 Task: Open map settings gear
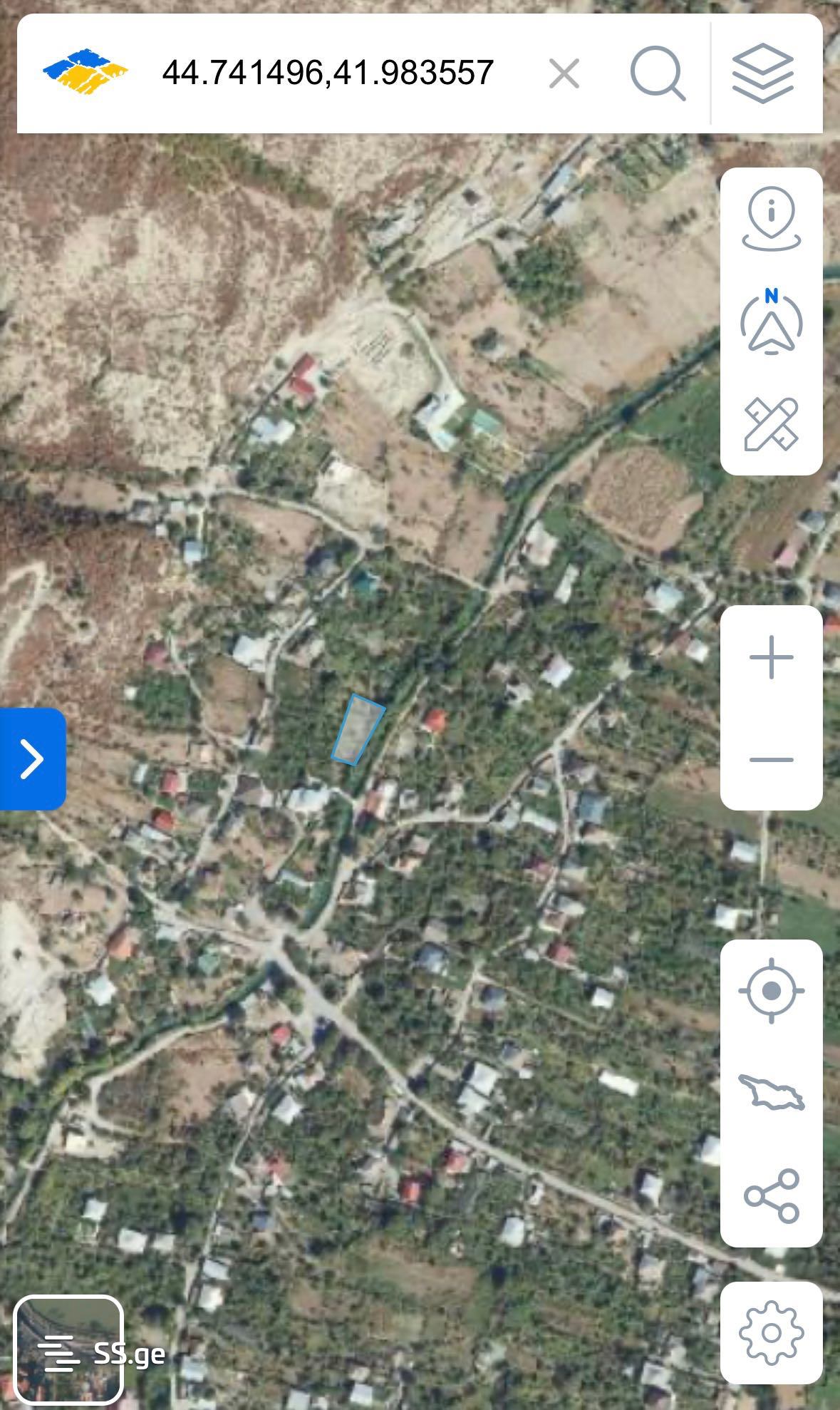tap(772, 1333)
